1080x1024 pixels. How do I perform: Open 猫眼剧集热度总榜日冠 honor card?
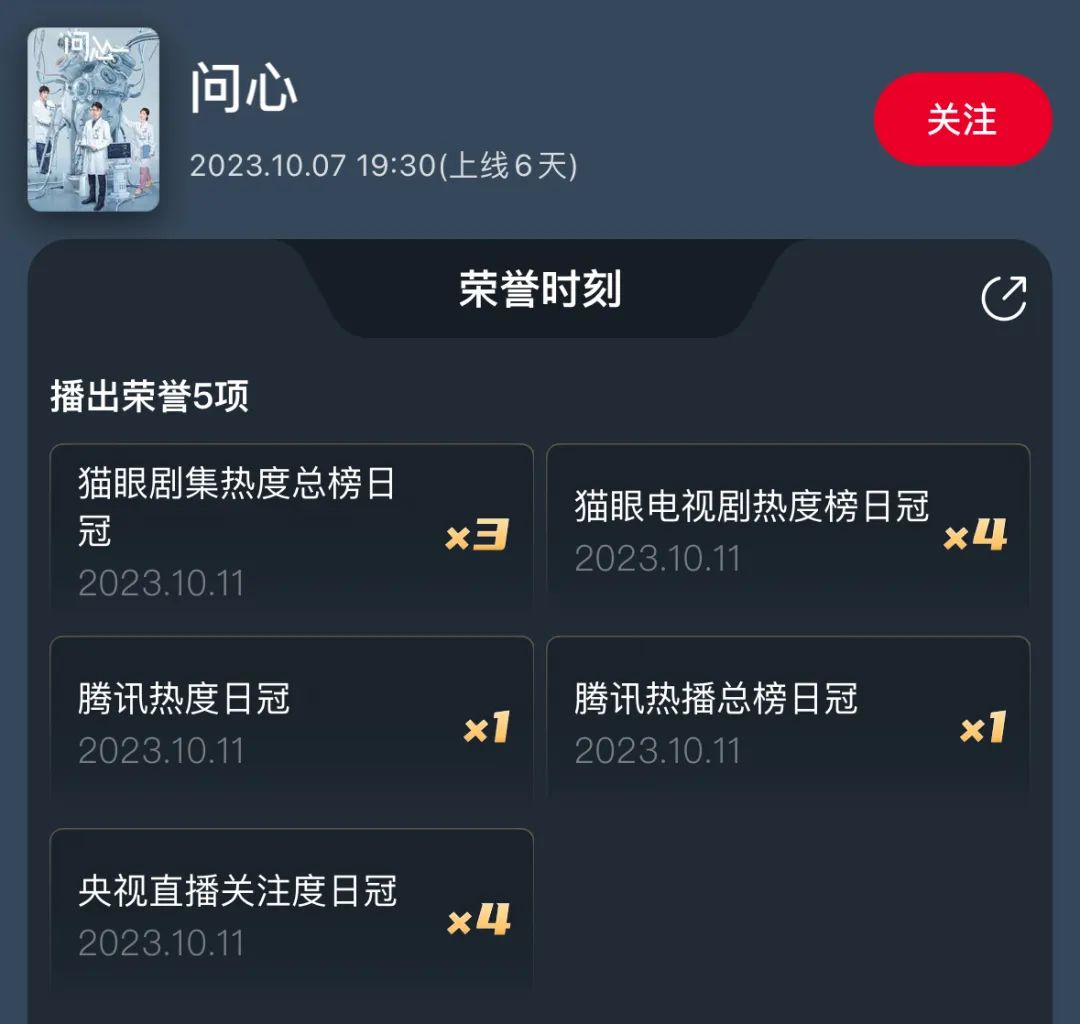coord(291,529)
